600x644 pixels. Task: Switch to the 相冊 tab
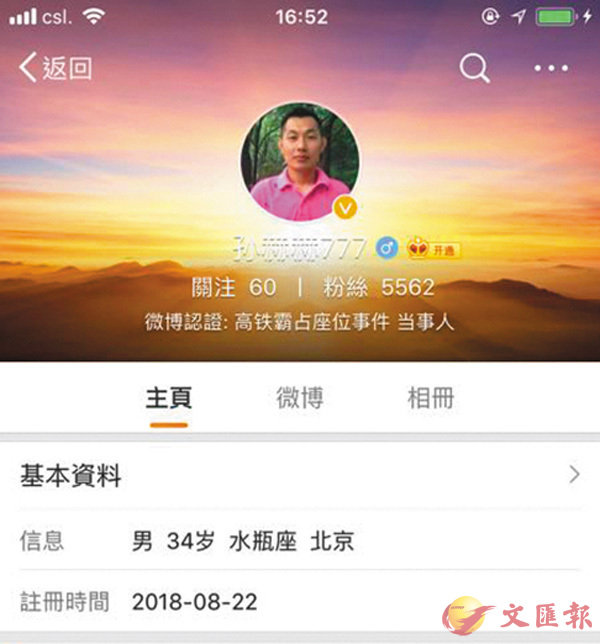point(431,398)
